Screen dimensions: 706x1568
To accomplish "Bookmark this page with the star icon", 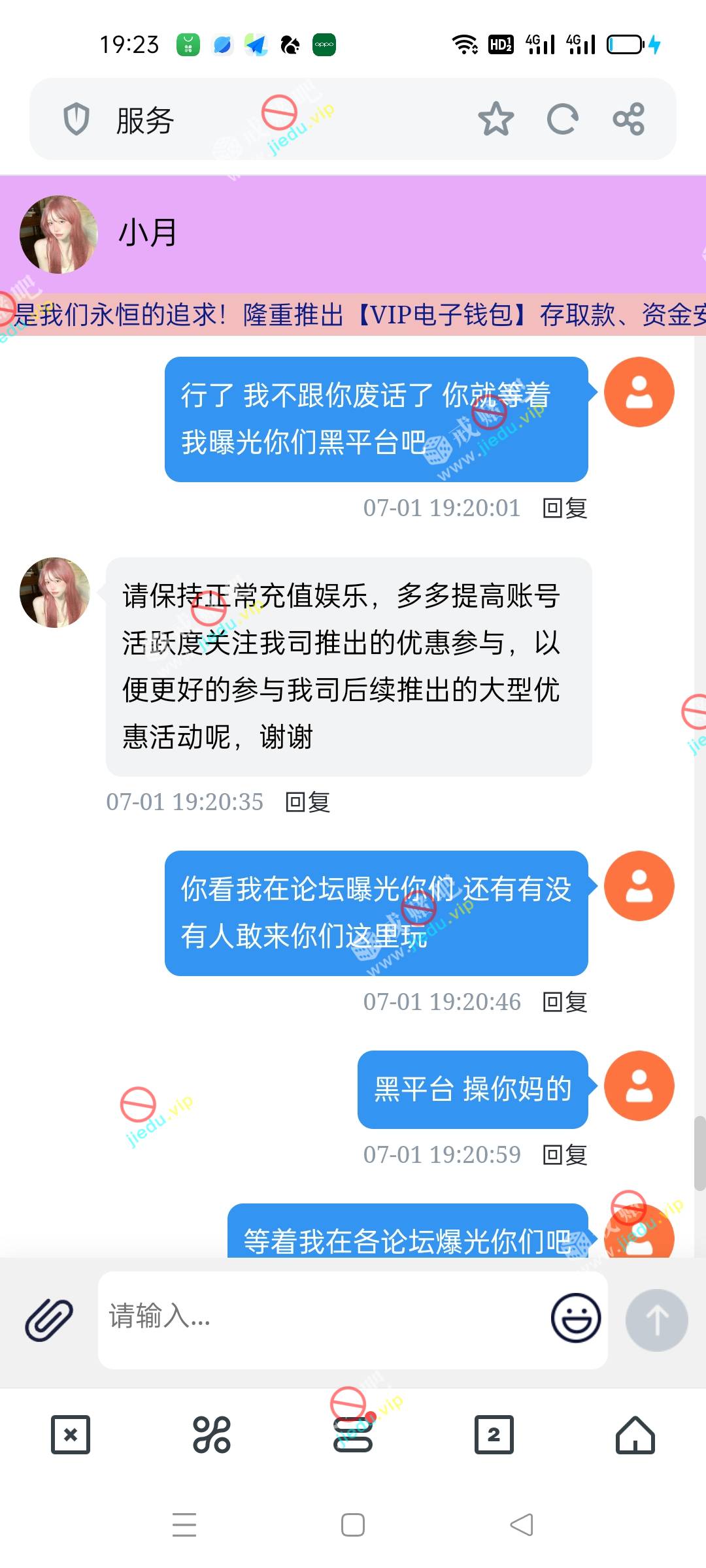I will (496, 119).
